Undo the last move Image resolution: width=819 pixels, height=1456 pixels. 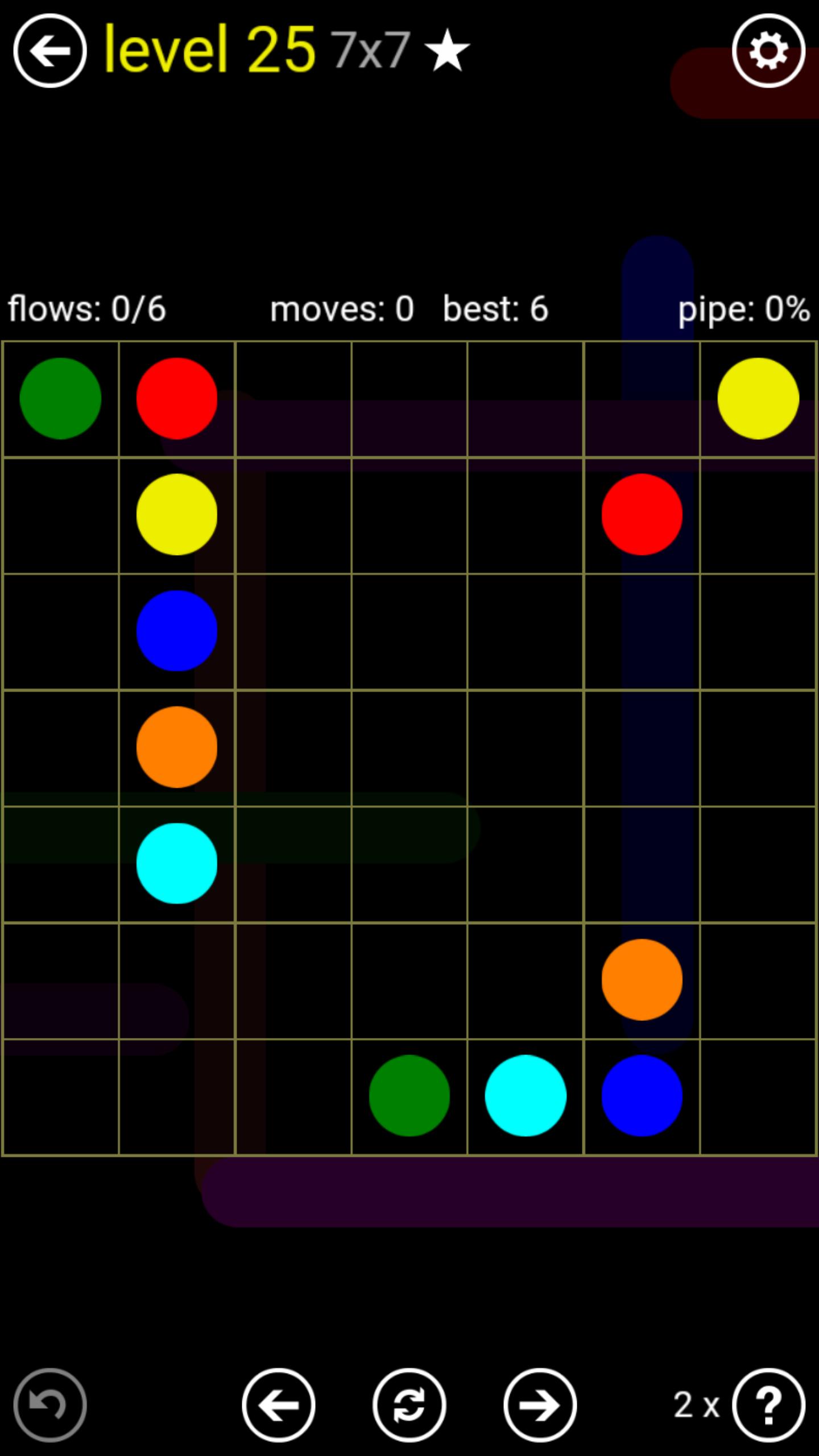pyautogui.click(x=50, y=1405)
